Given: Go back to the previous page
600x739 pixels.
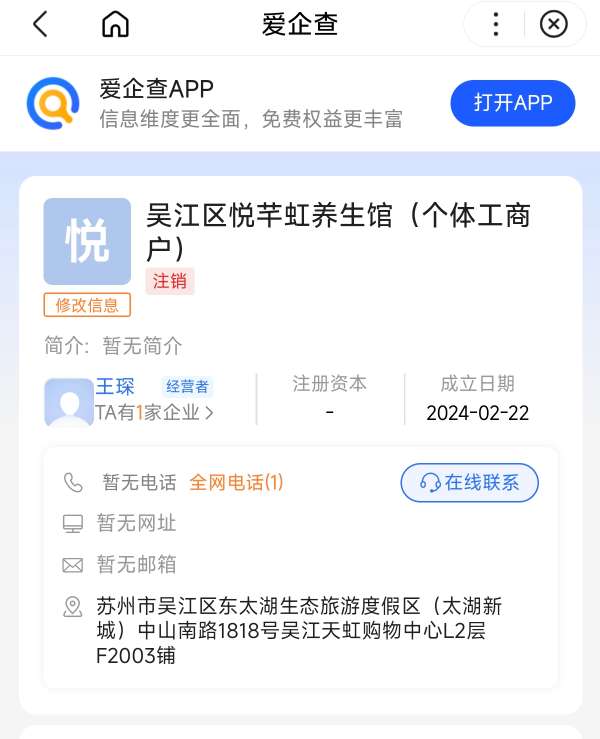Looking at the screenshot, I should [40, 25].
